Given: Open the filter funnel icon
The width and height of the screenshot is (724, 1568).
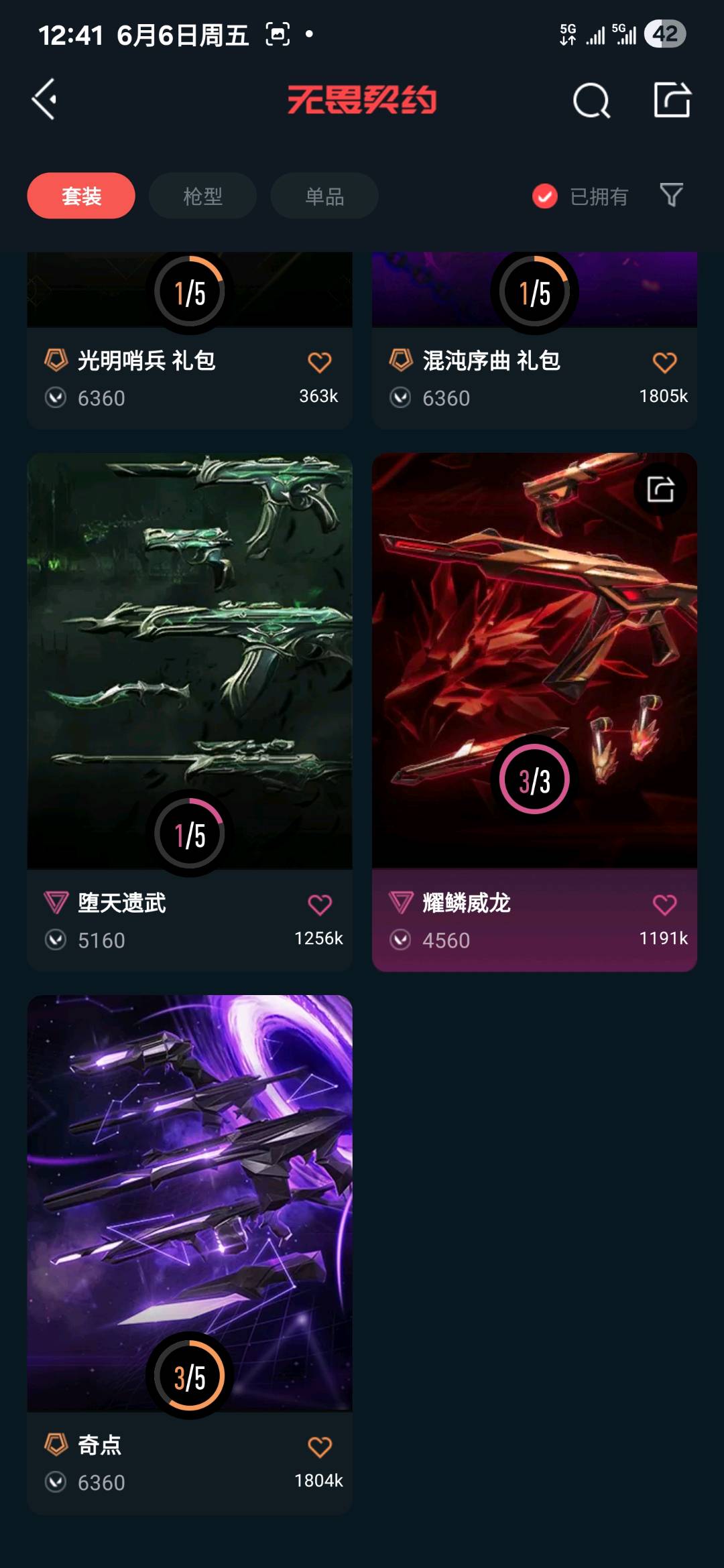Looking at the screenshot, I should (x=671, y=195).
